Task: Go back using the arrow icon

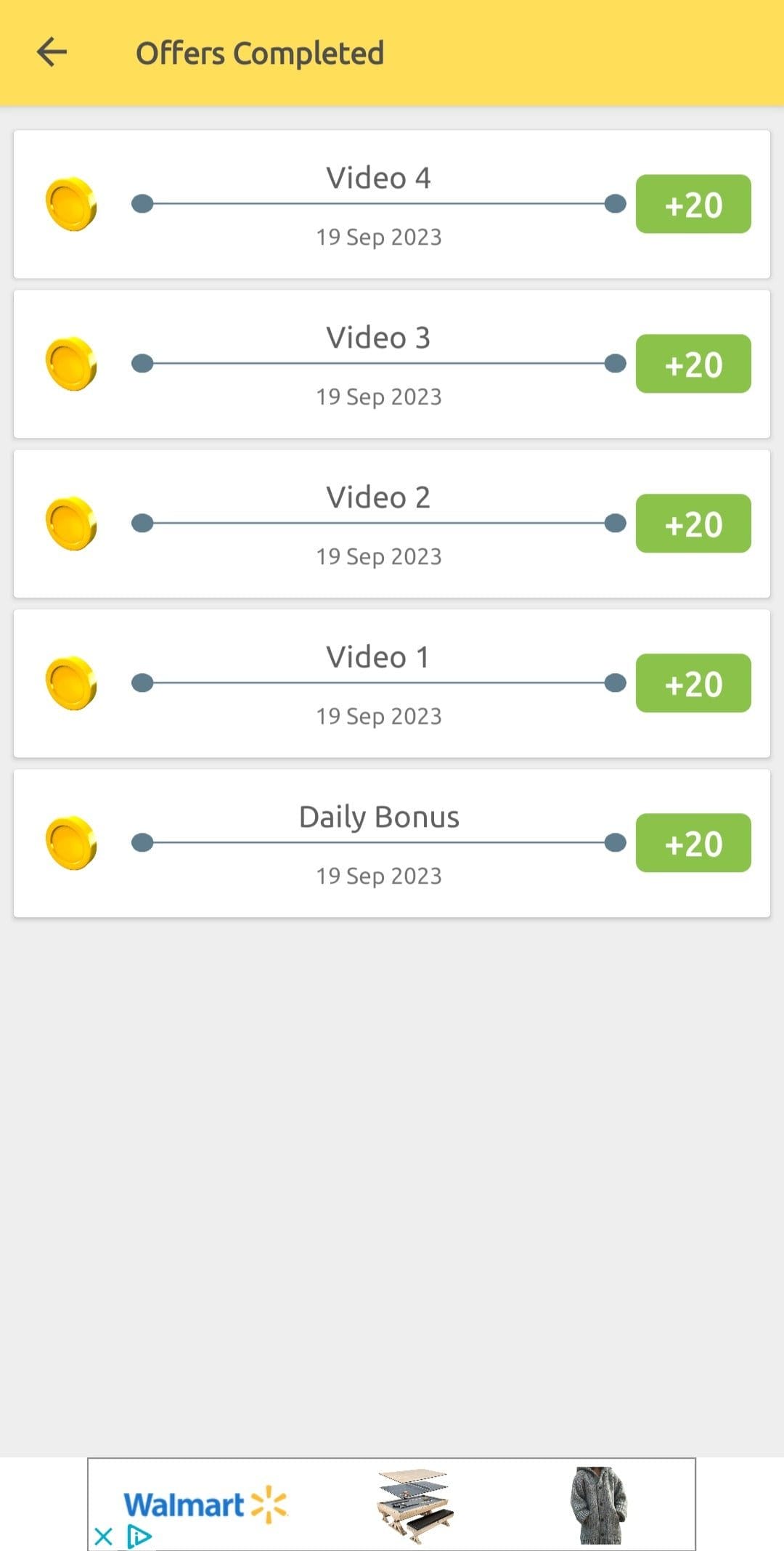Action: pos(52,52)
